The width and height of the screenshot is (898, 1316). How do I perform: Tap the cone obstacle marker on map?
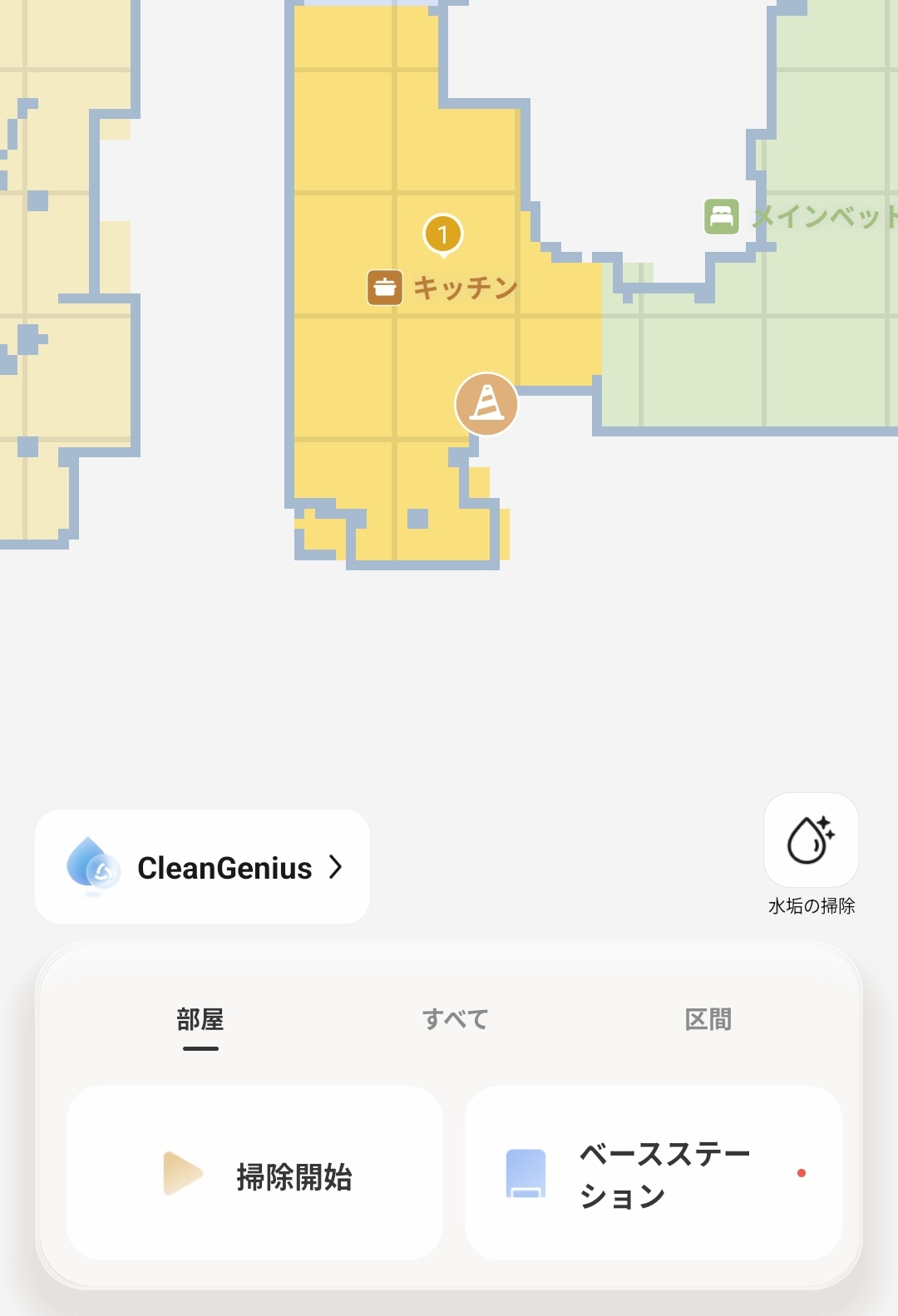[x=486, y=404]
